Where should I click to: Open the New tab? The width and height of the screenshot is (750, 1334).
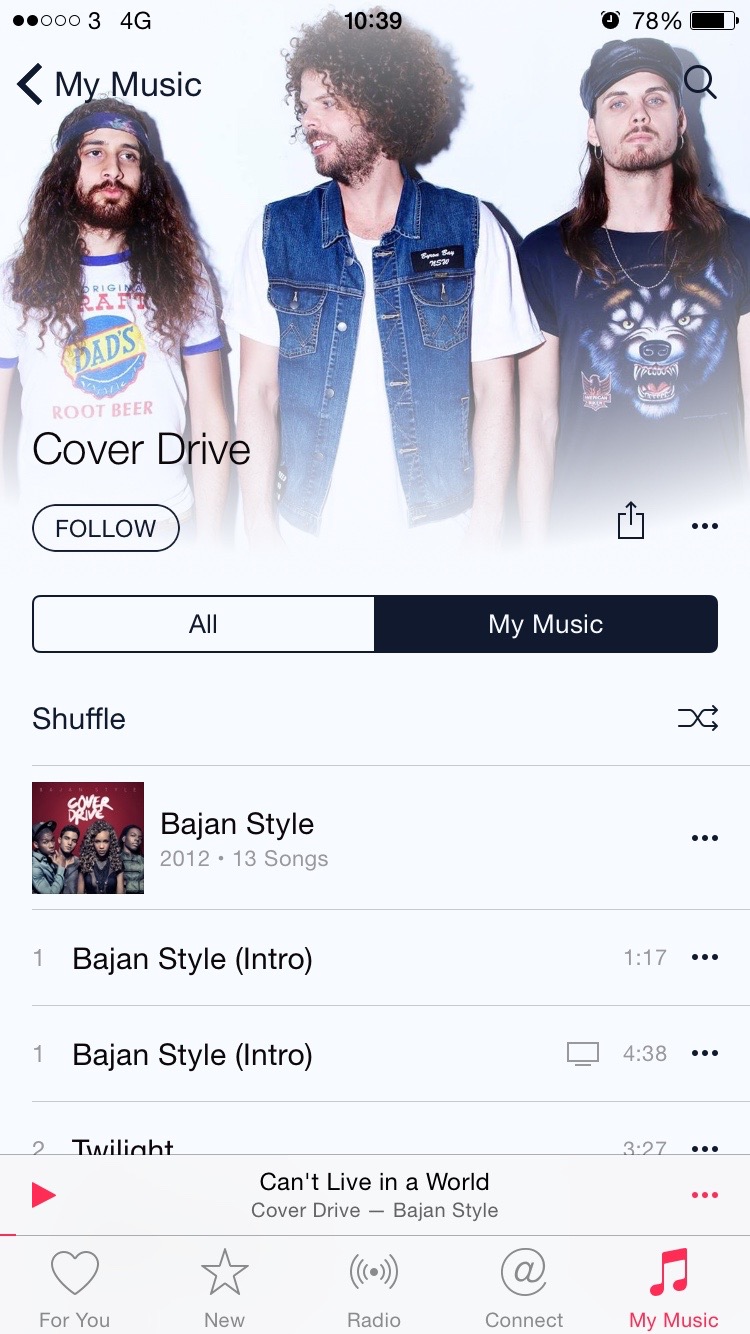[224, 1290]
